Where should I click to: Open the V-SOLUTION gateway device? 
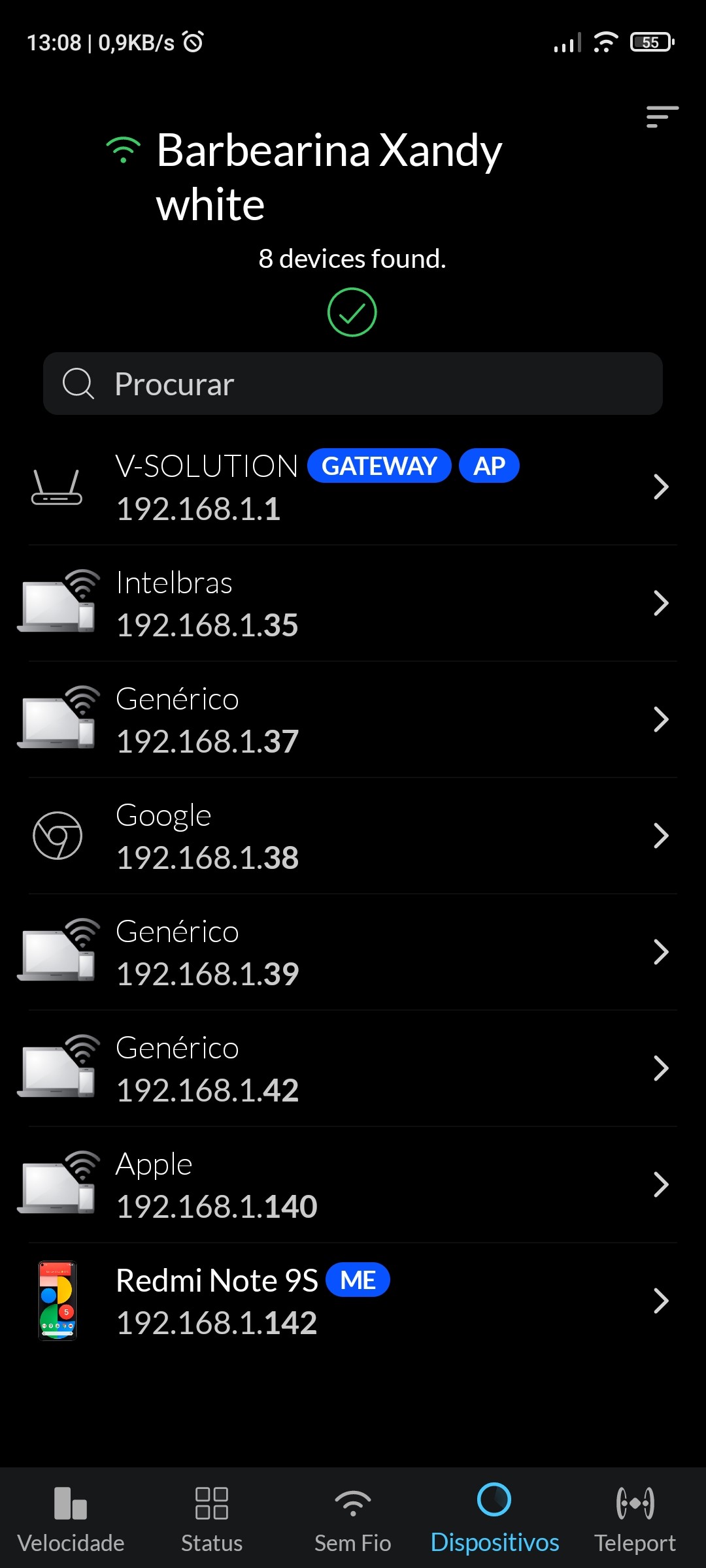(353, 487)
